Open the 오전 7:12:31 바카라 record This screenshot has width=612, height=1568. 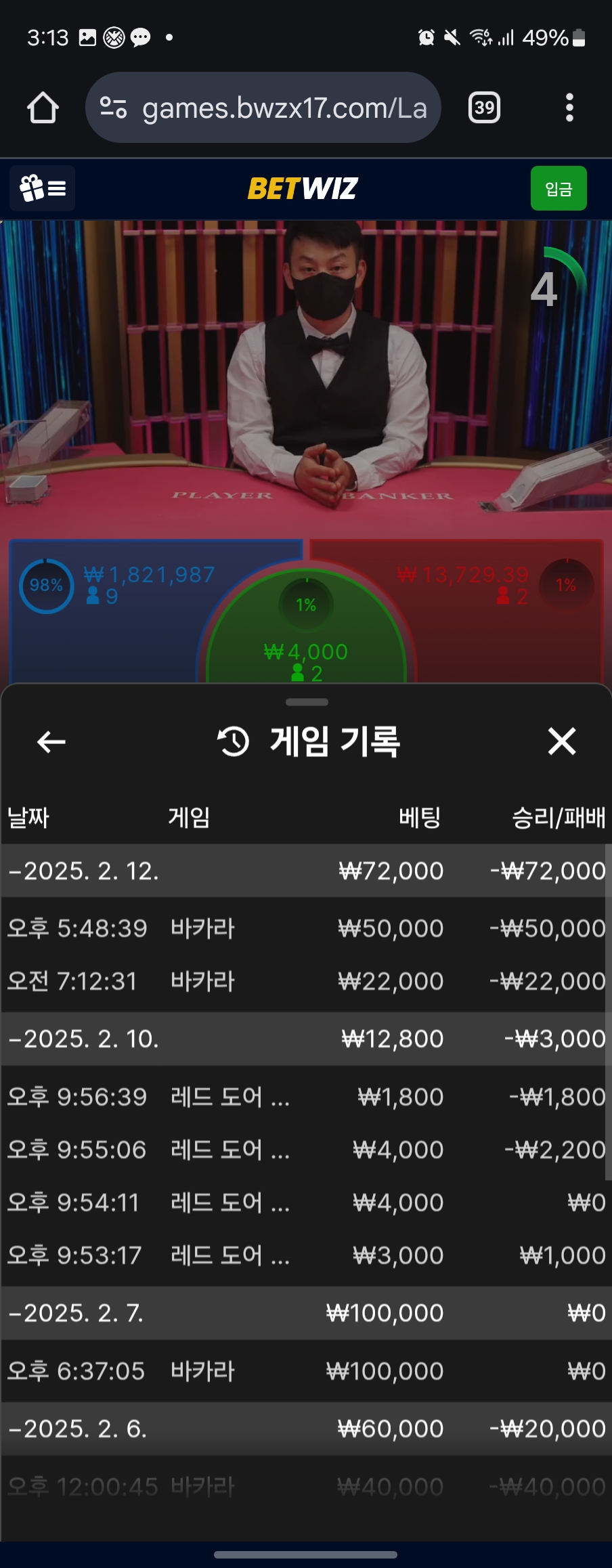[306, 981]
